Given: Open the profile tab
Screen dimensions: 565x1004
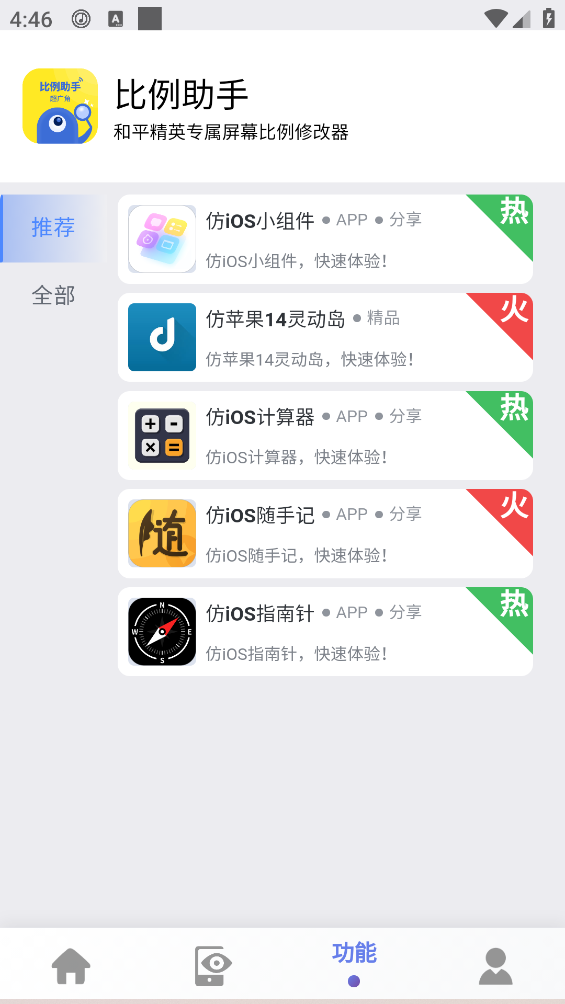Looking at the screenshot, I should coord(495,966).
